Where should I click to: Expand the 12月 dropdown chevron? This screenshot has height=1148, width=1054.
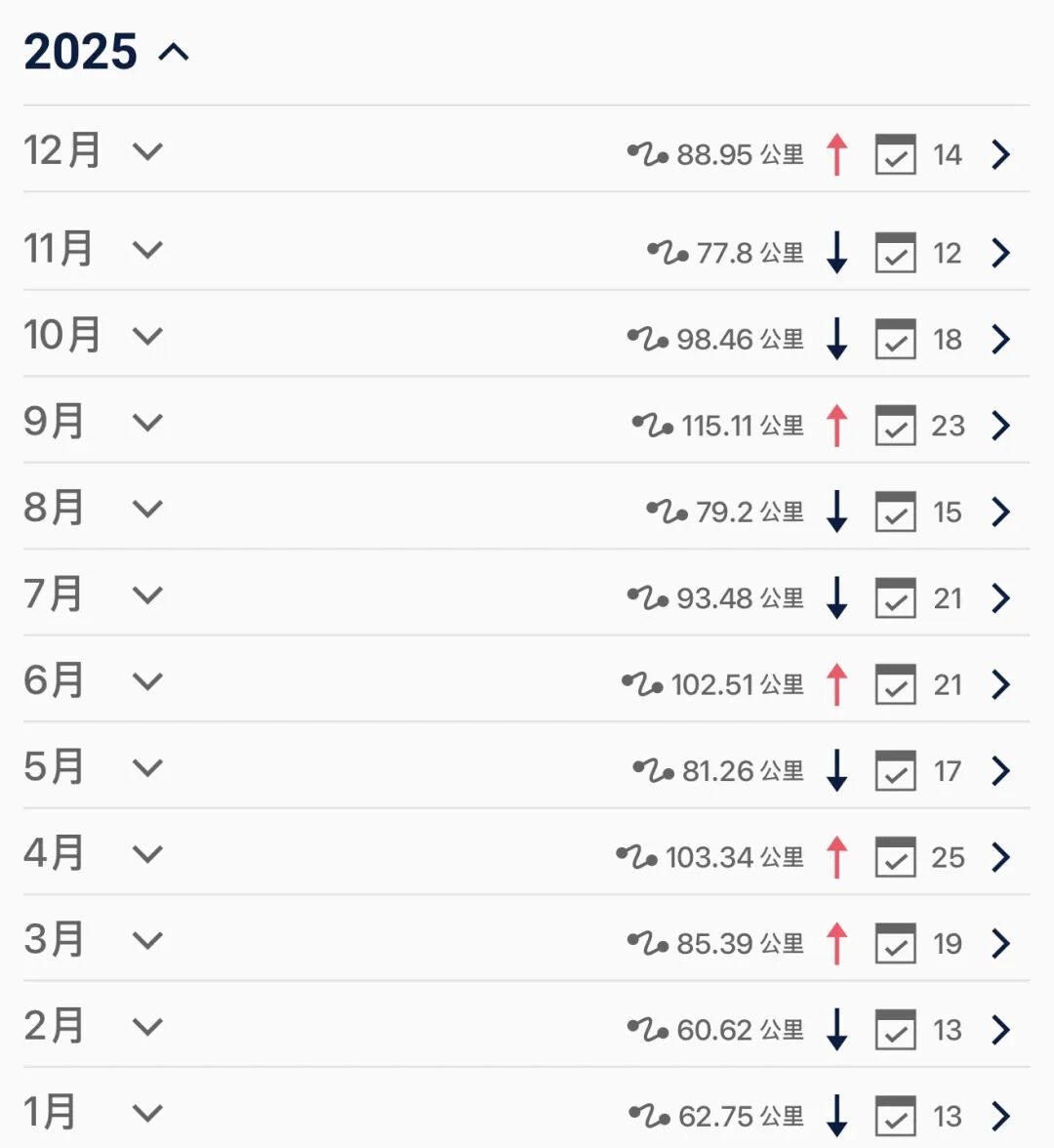[147, 152]
